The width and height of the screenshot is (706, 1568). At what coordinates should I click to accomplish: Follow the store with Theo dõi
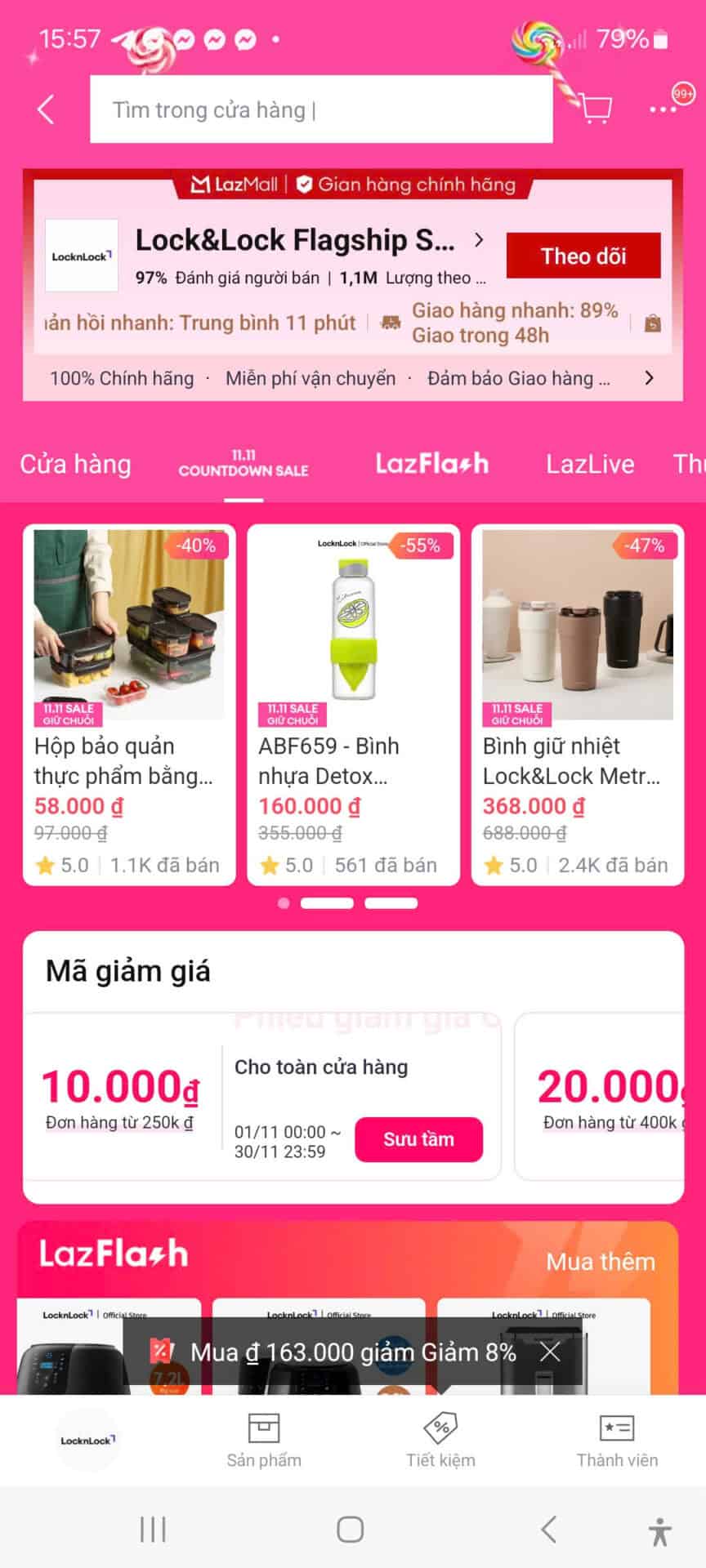pos(583,255)
